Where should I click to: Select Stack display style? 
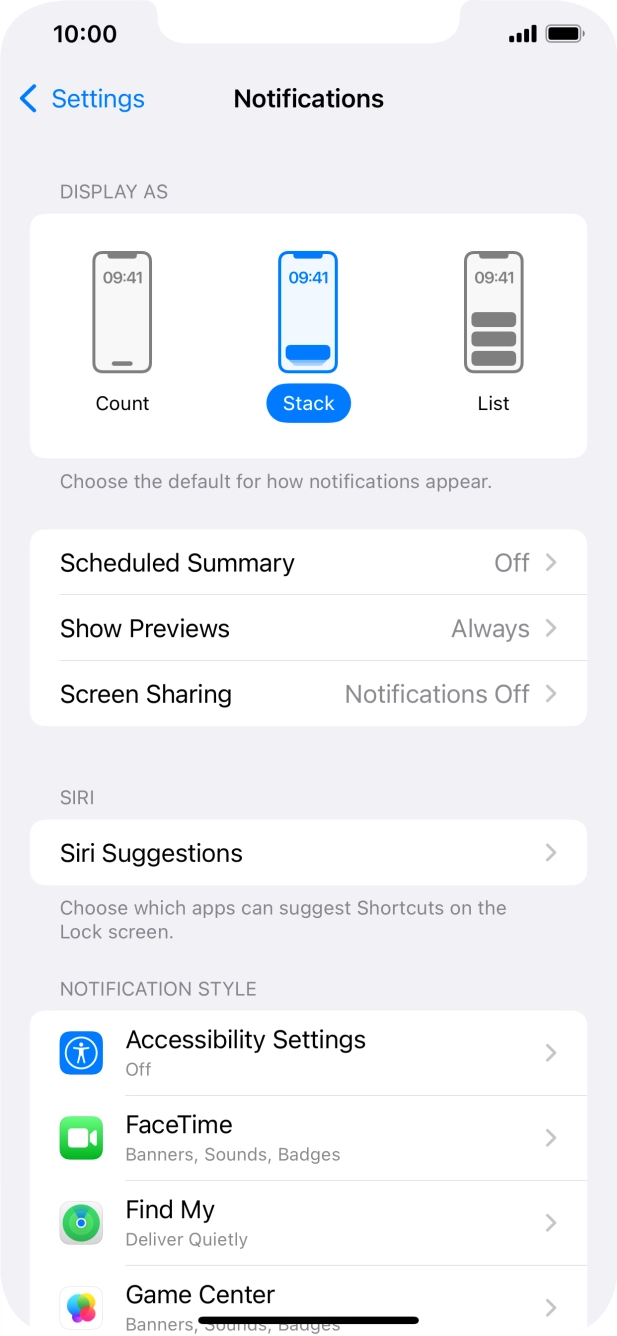[308, 332]
